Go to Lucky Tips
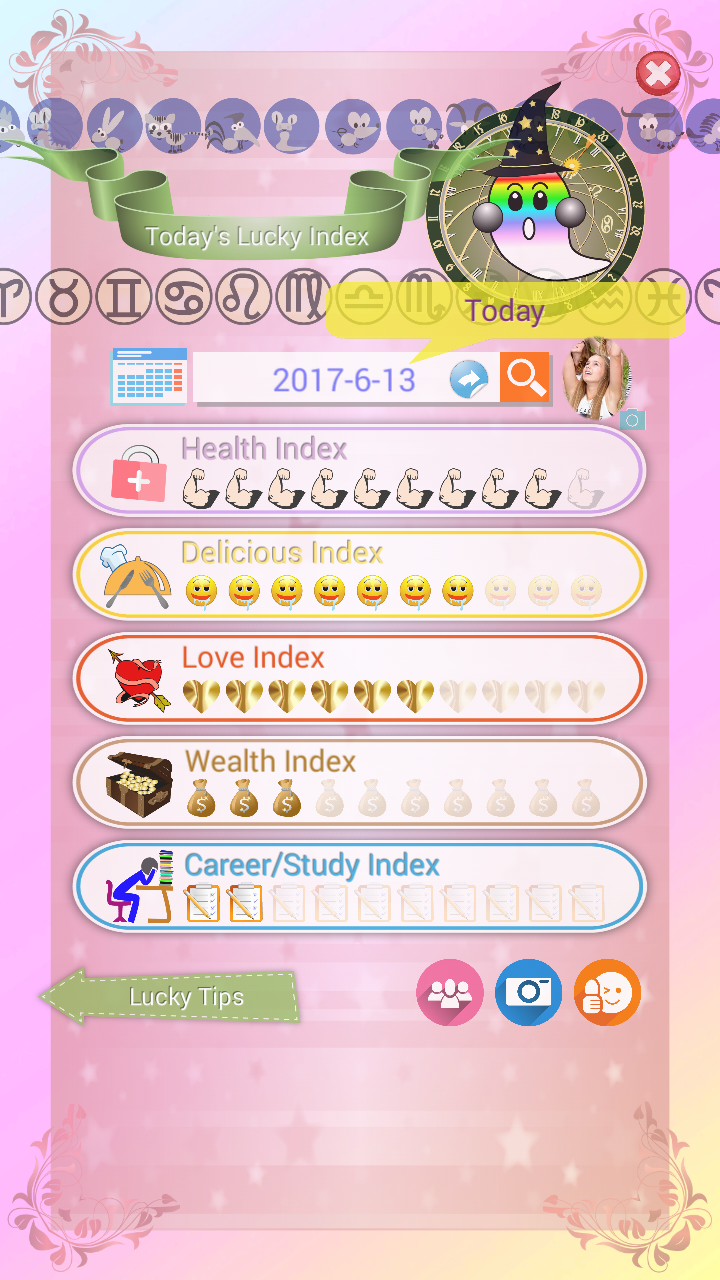 point(170,996)
